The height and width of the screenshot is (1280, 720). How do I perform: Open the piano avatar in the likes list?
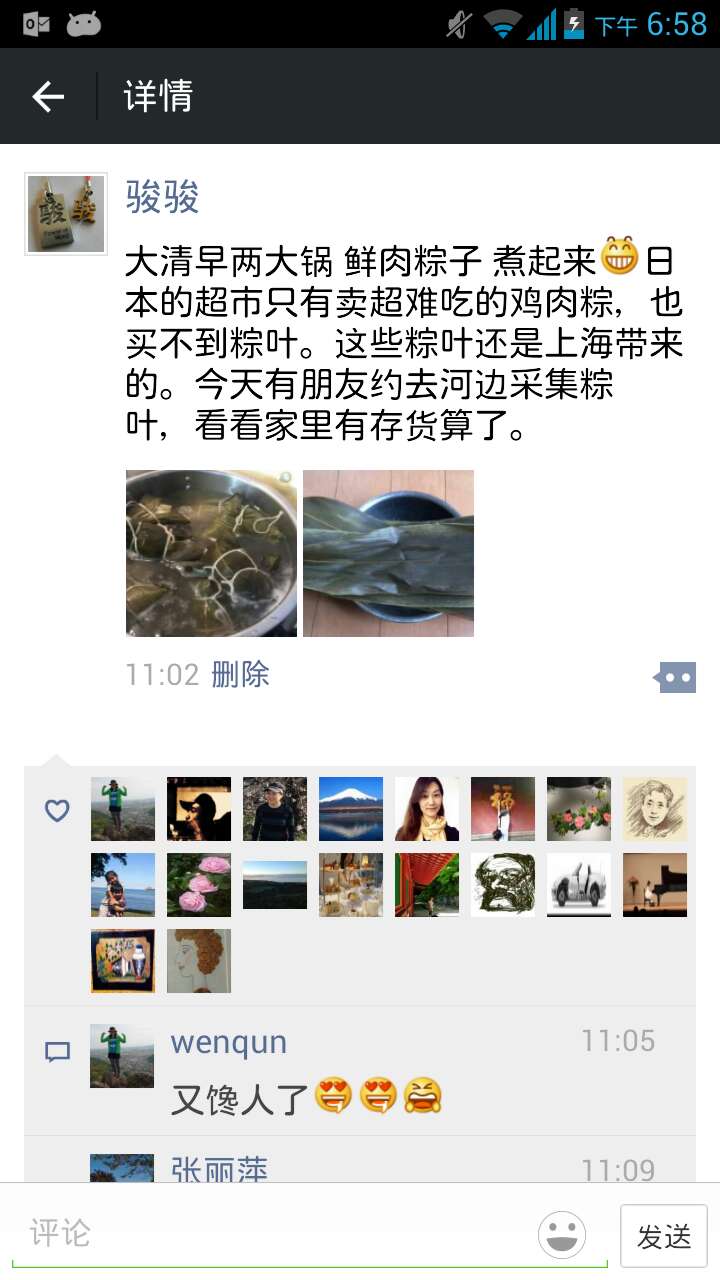[x=655, y=885]
